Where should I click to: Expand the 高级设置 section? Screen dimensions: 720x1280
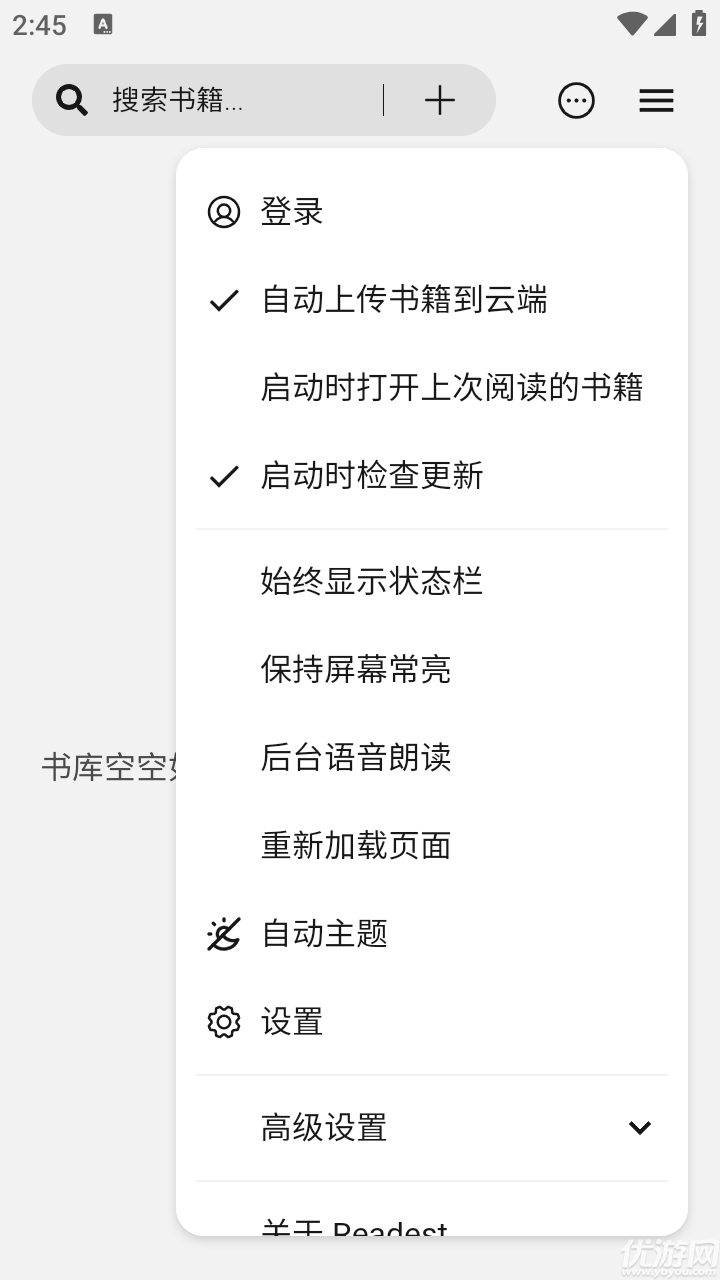point(432,1127)
